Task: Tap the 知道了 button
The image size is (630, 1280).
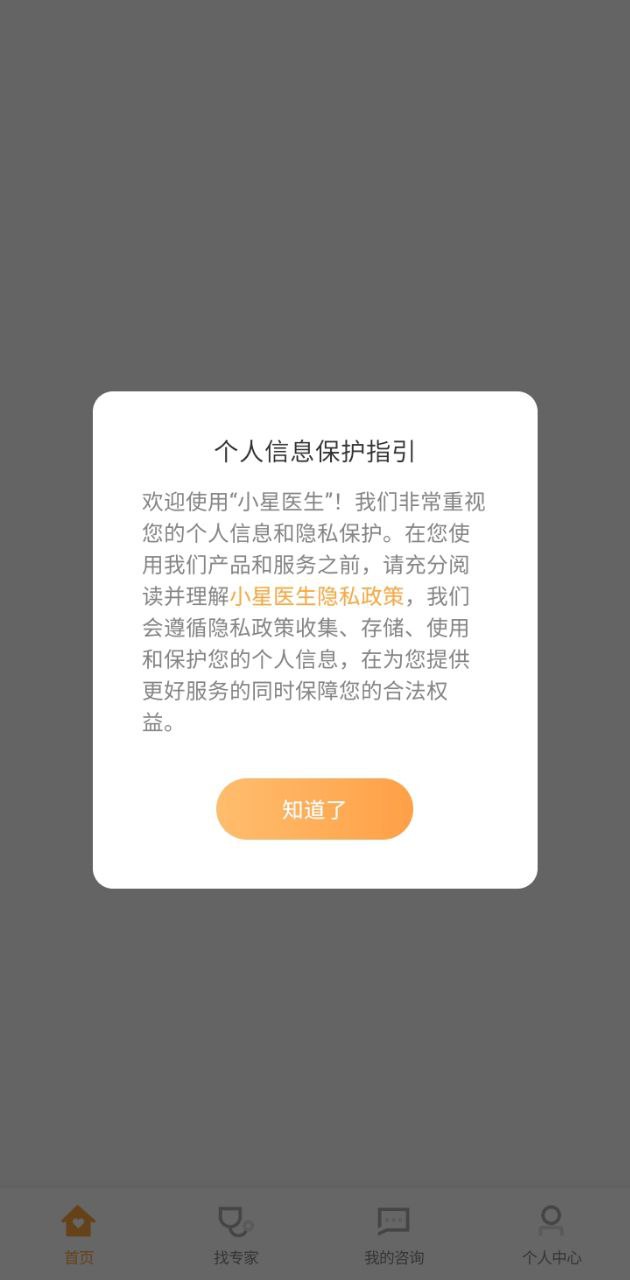Action: [314, 809]
